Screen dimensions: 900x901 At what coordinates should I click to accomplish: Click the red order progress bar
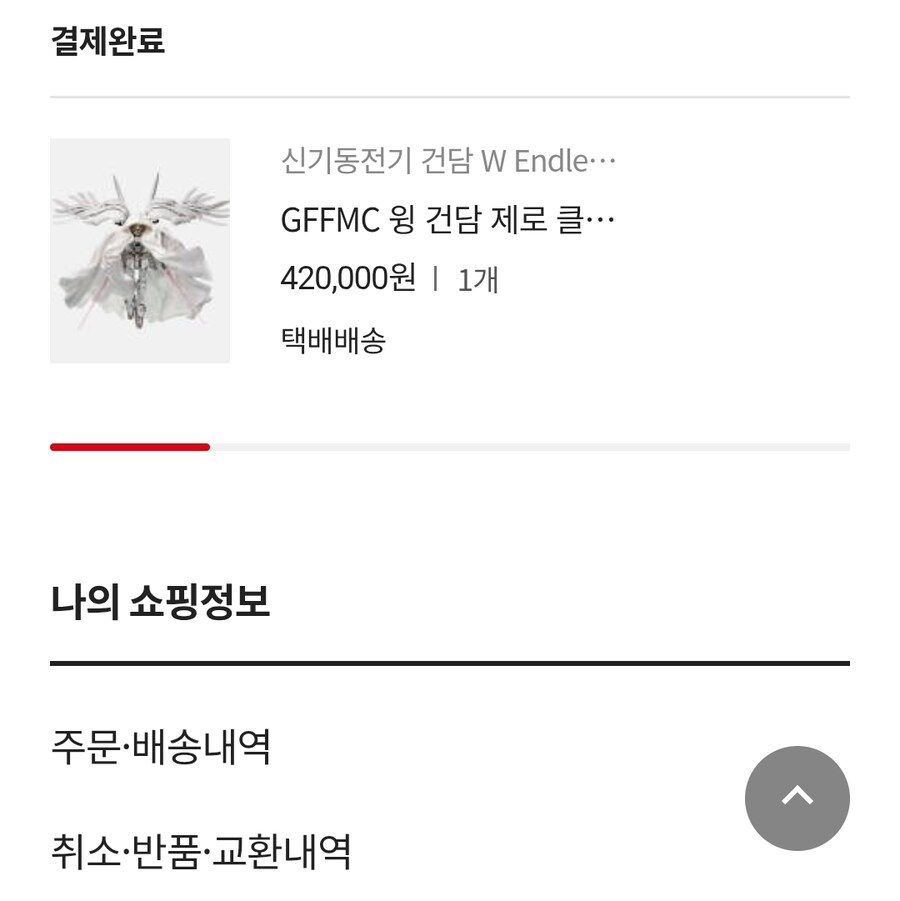click(x=130, y=447)
